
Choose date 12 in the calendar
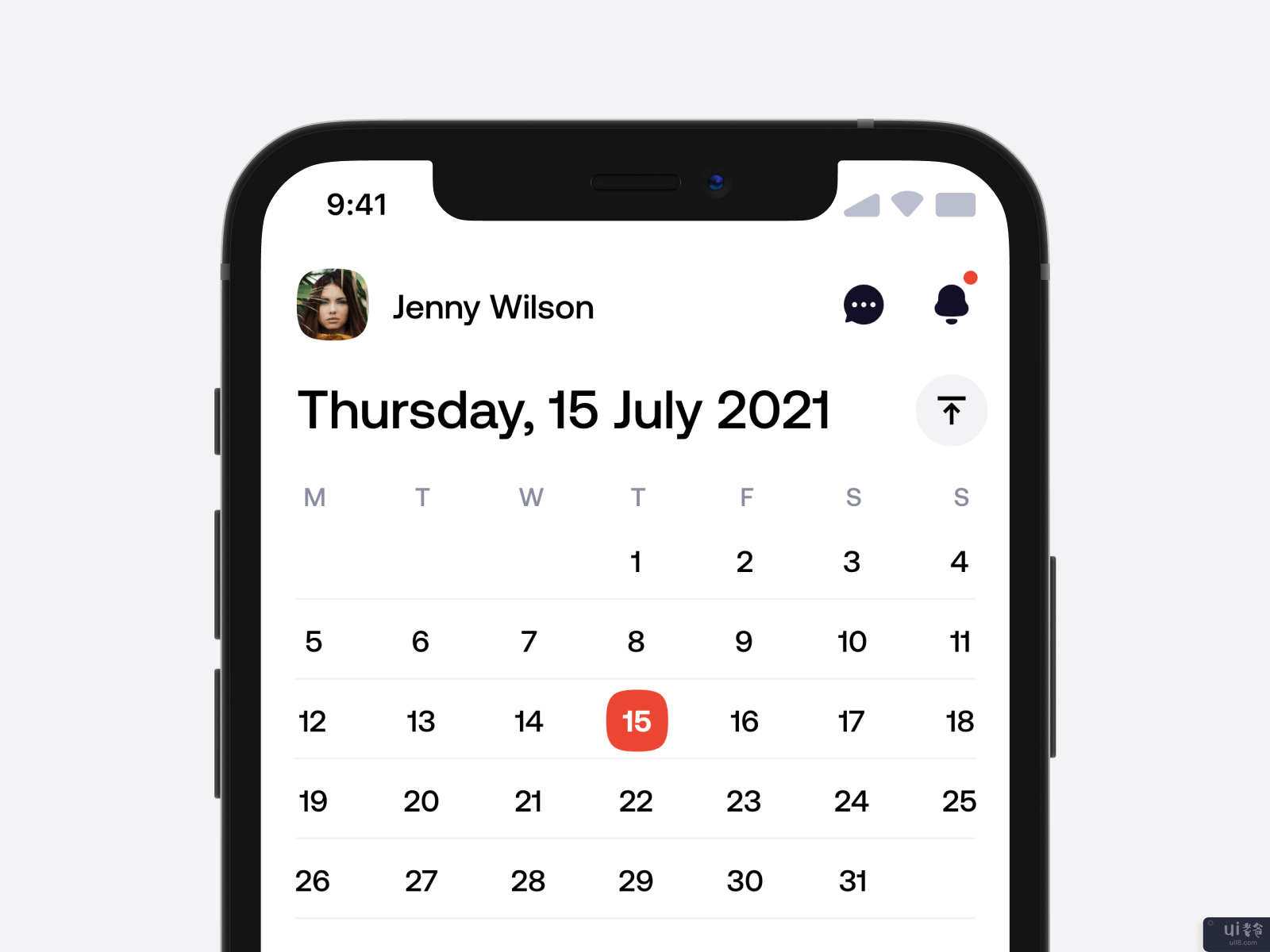click(x=313, y=721)
